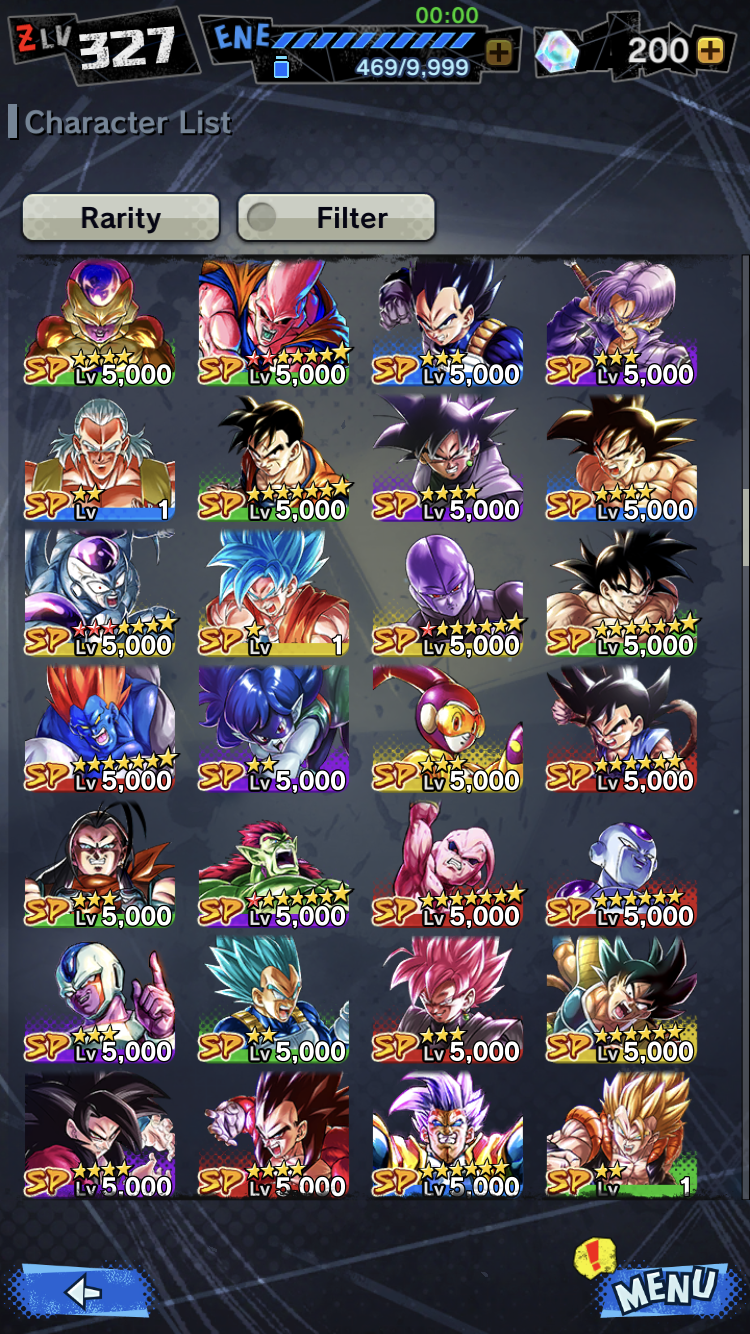Open the Rarity sort button
The image size is (750, 1334).
pos(121,217)
